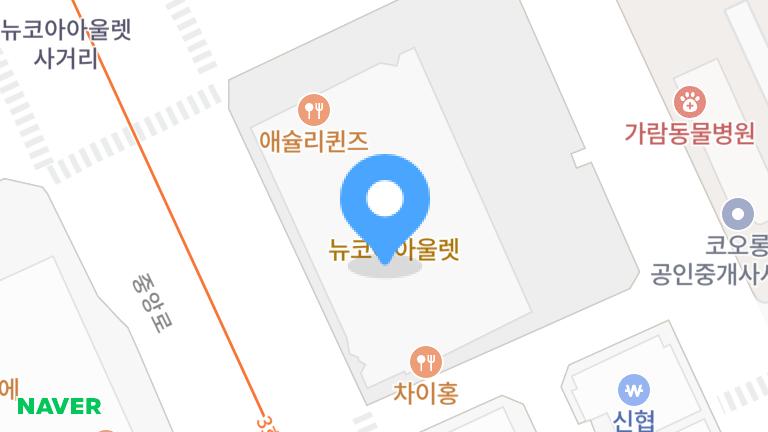
Task: Tap the blue location pin on 뉴코아아울렛
Action: [385, 200]
